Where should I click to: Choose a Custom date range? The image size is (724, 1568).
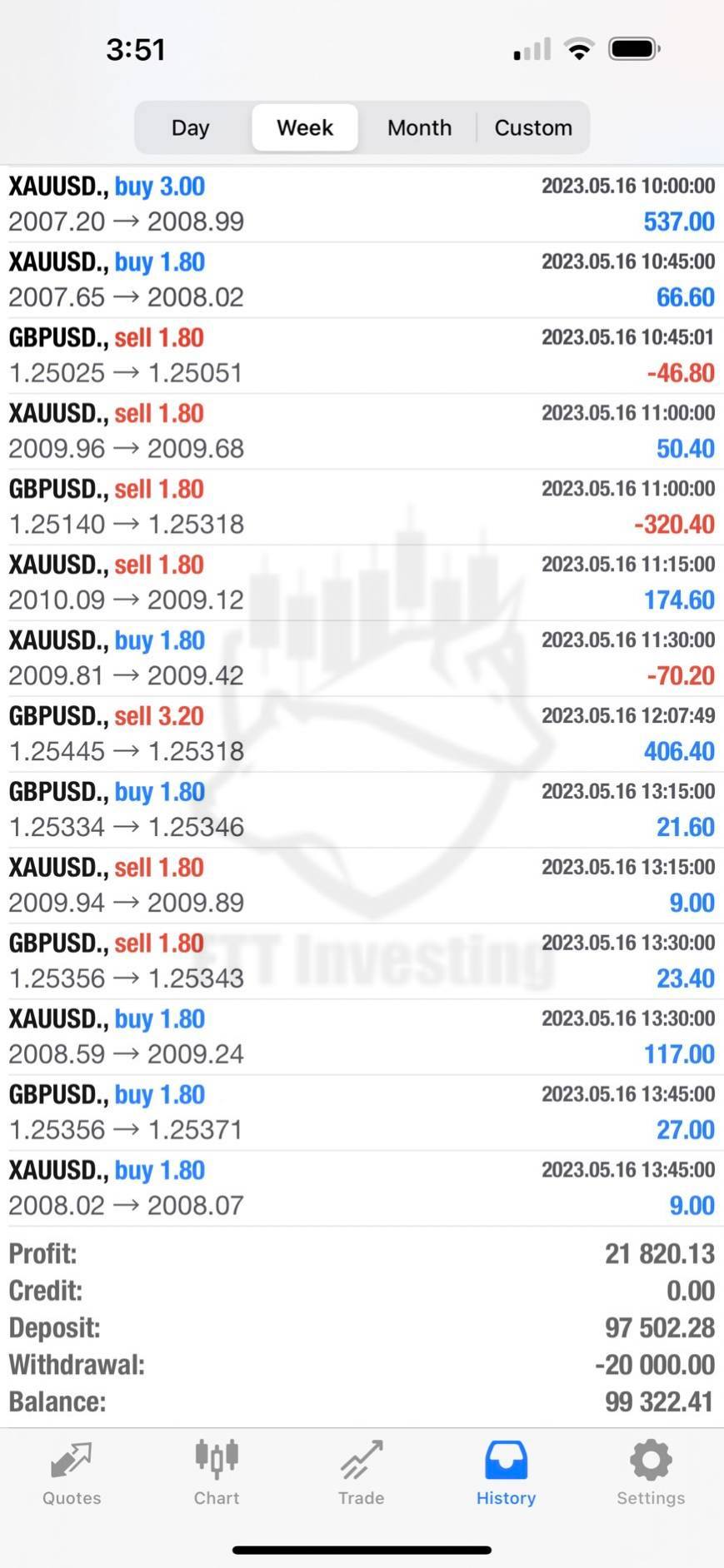point(533,127)
